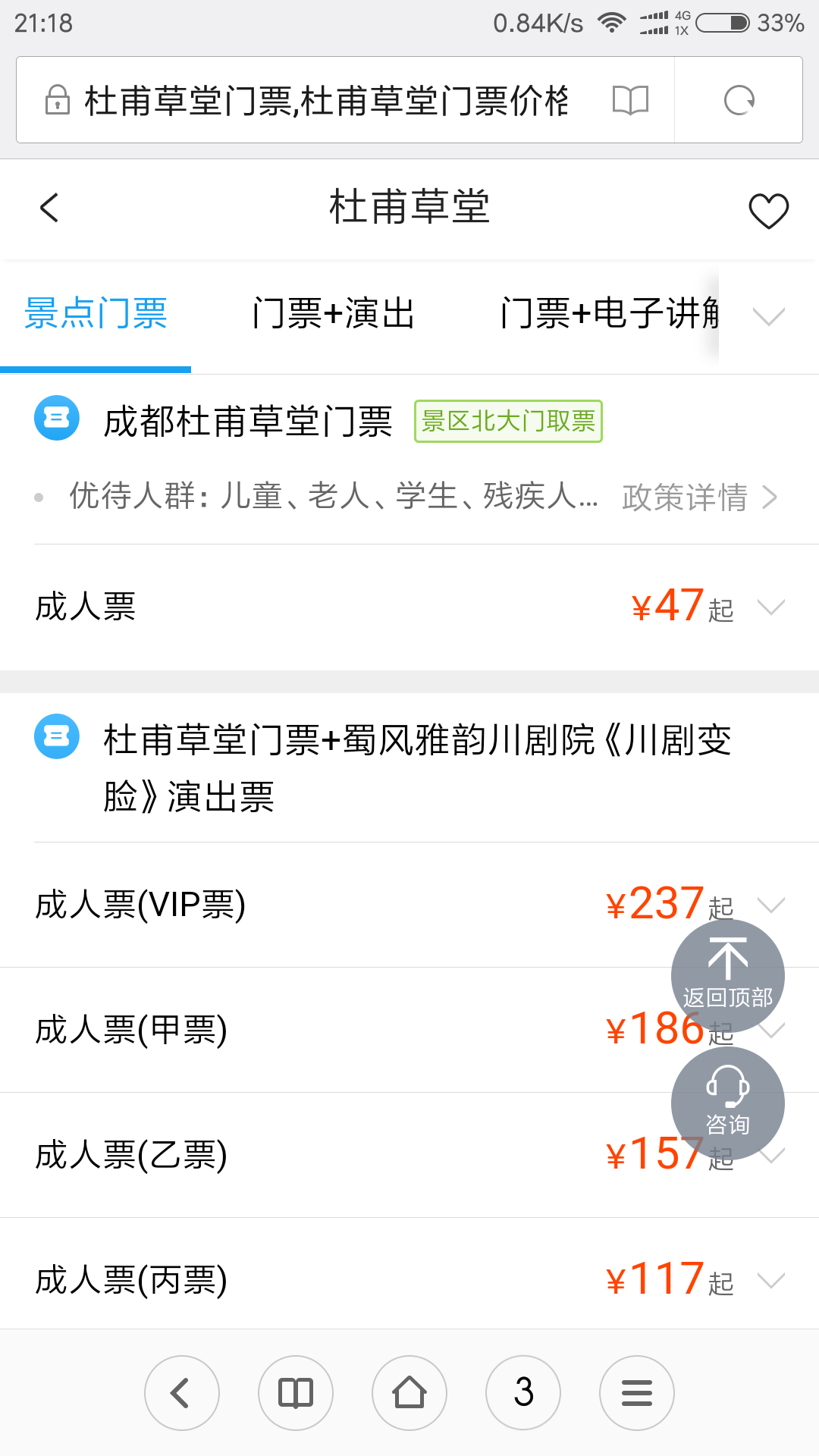Image resolution: width=819 pixels, height=1456 pixels.
Task: Open the browser menu
Action: point(637,1393)
